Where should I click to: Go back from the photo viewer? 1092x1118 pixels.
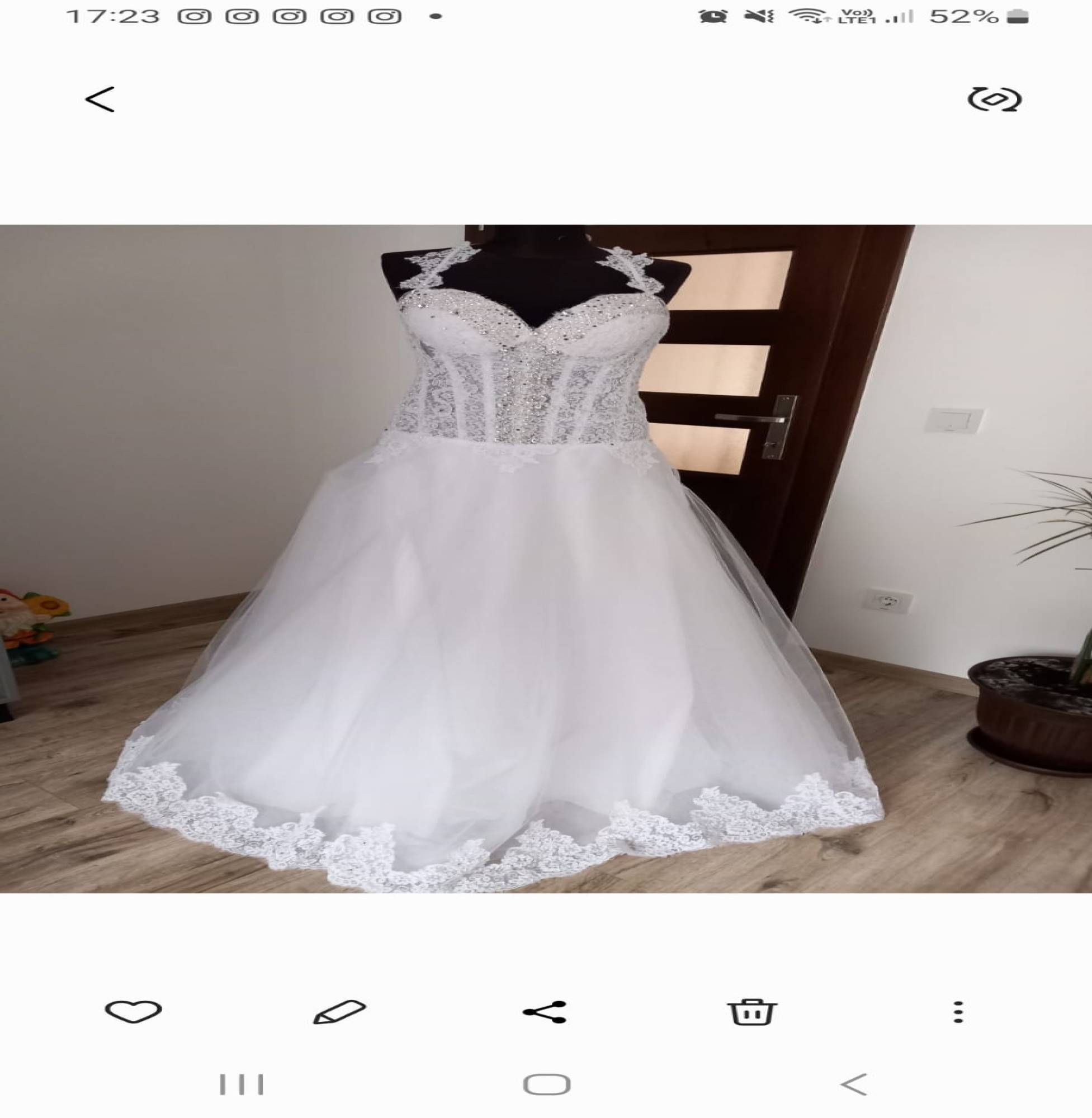click(x=100, y=100)
